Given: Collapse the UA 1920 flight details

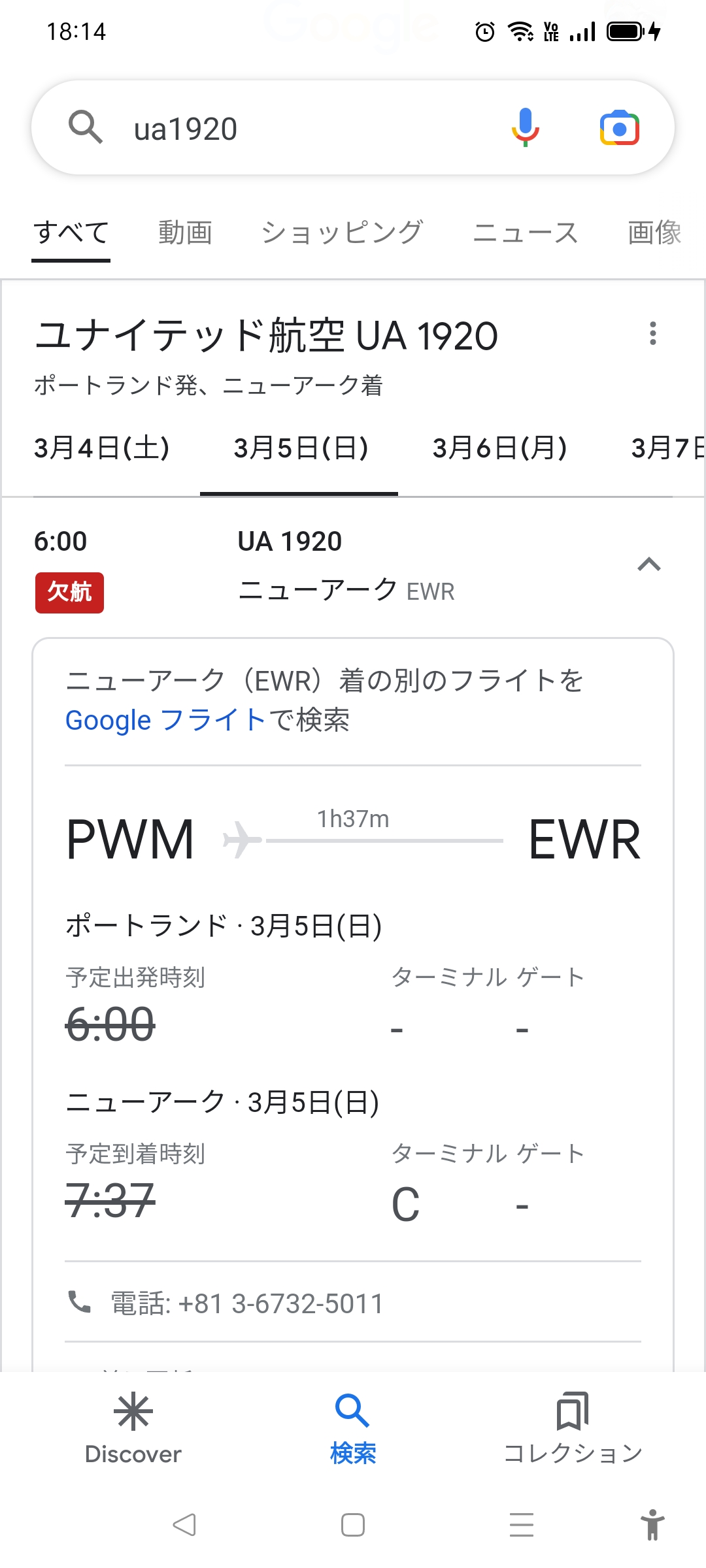Looking at the screenshot, I should (648, 564).
